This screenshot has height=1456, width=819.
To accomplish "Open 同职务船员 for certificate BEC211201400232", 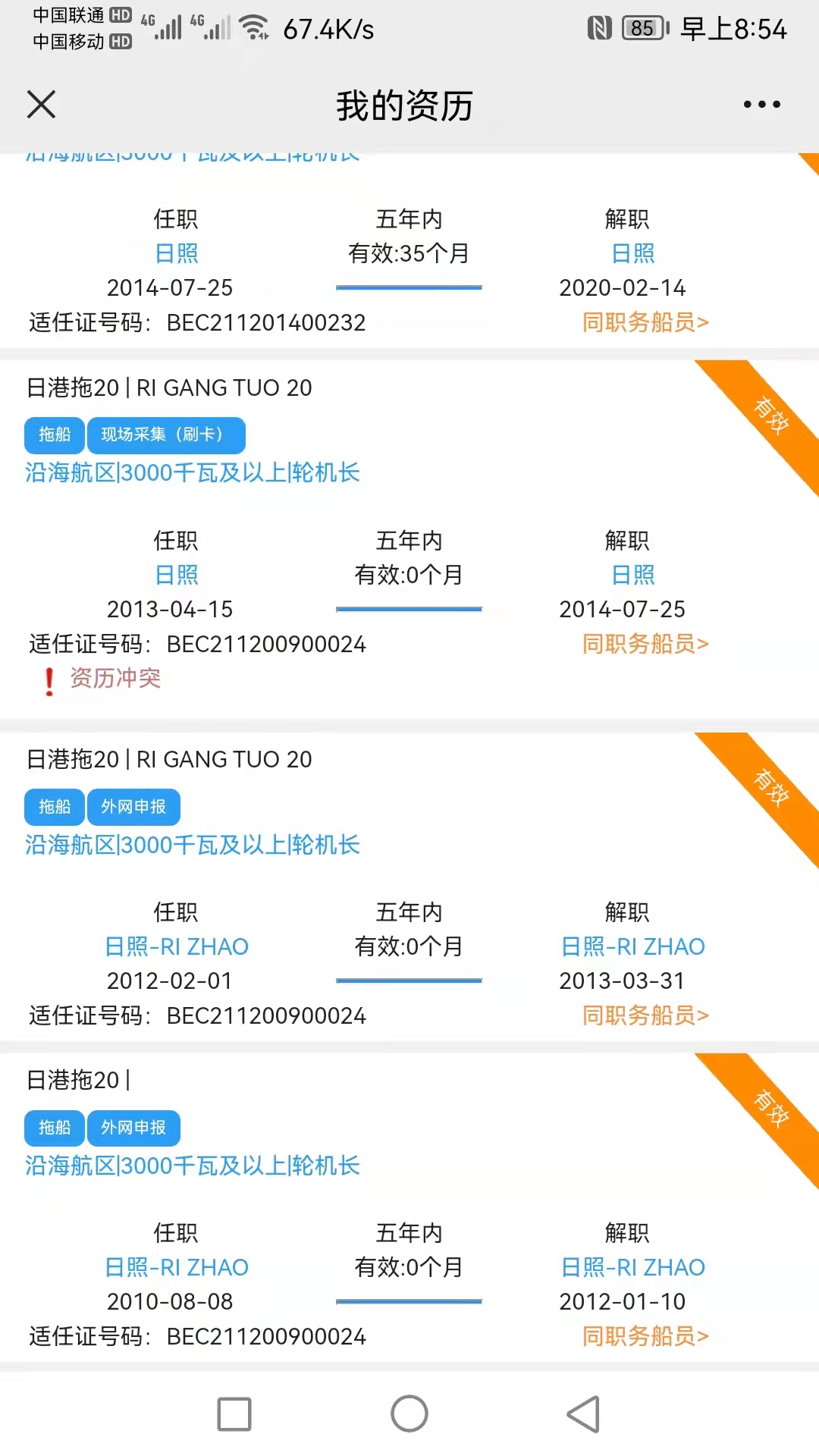I will click(x=645, y=322).
